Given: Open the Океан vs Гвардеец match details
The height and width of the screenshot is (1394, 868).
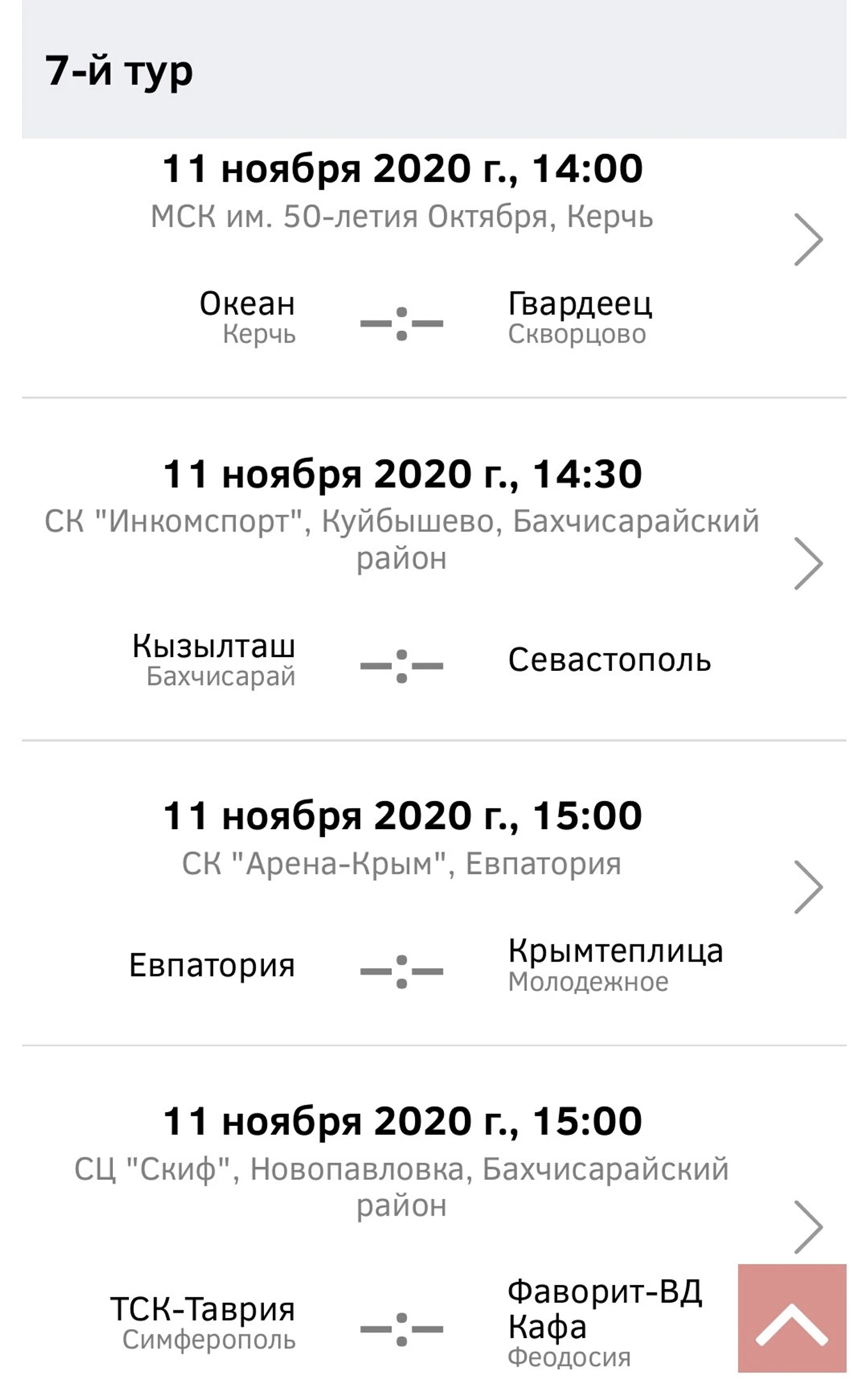Looking at the screenshot, I should (809, 239).
